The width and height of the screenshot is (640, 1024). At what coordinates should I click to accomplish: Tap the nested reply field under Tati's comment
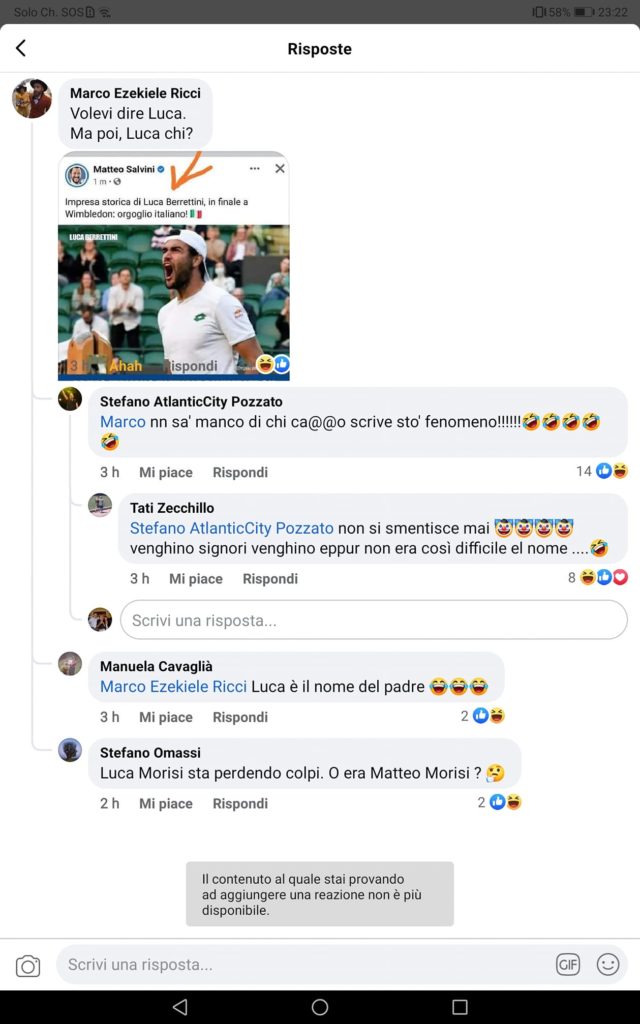(373, 620)
